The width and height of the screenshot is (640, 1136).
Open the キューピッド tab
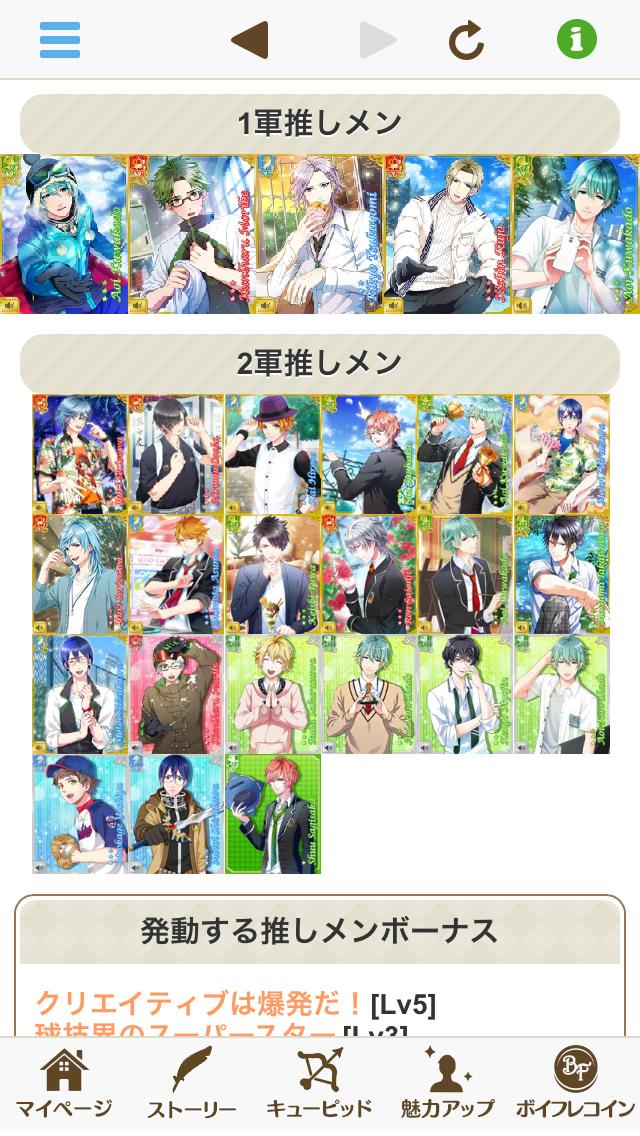click(x=319, y=1085)
